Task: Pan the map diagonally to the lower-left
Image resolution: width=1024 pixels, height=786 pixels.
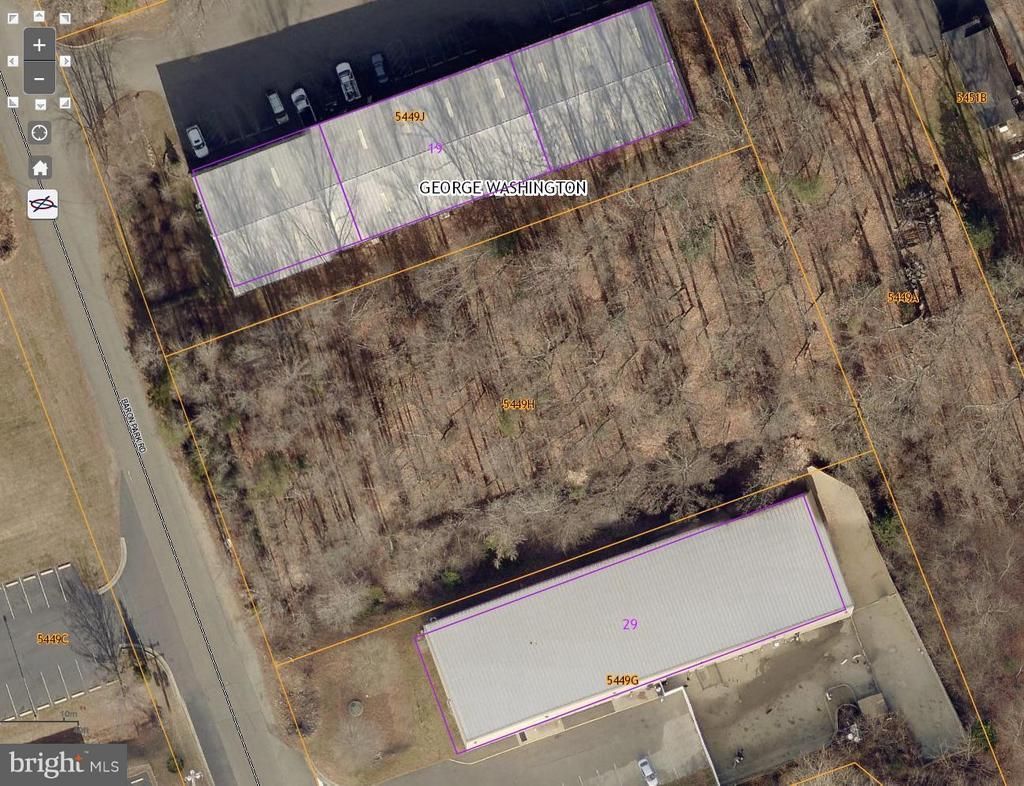Action: (12, 104)
